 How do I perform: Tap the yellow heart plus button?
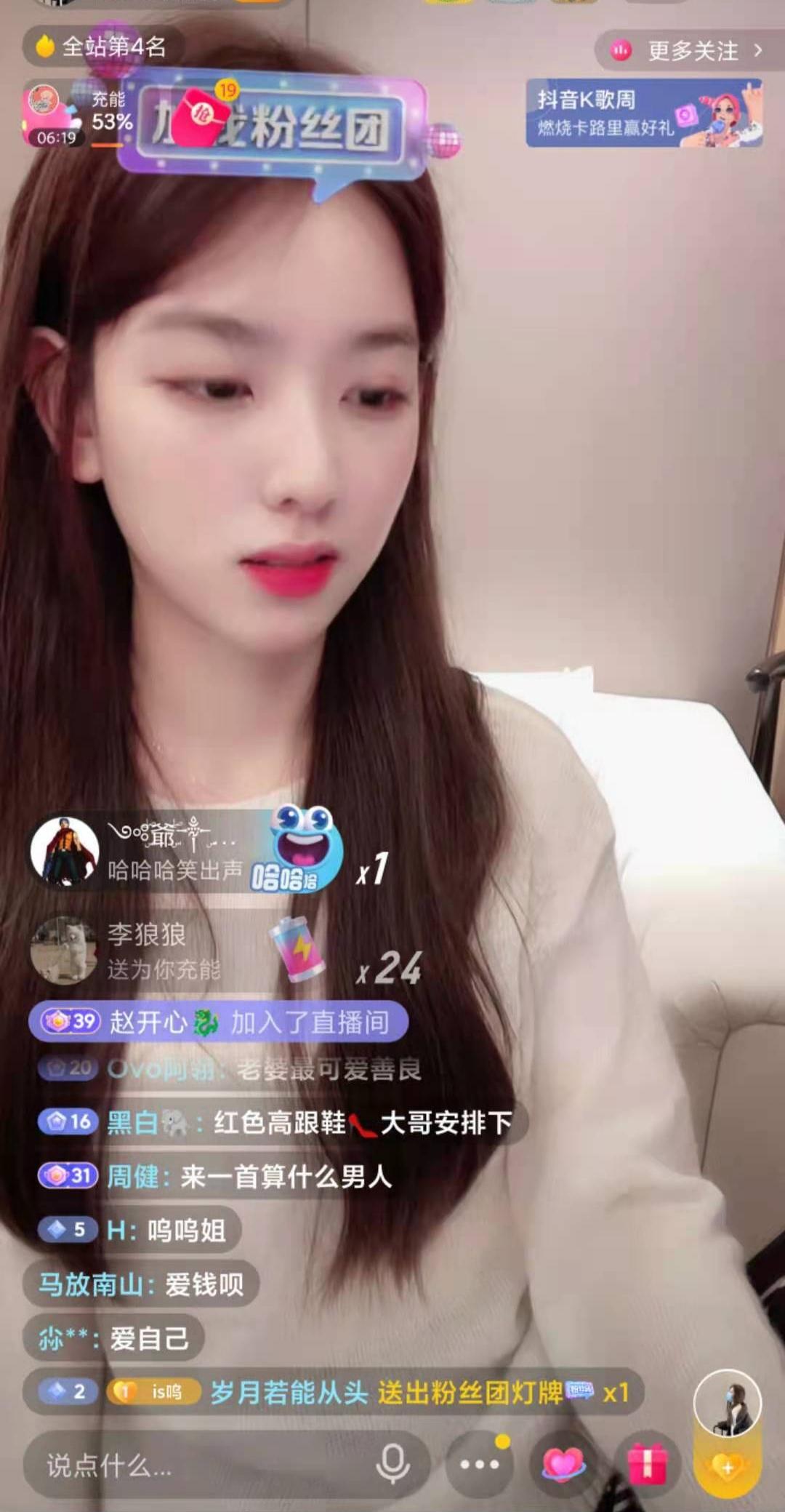pos(728,1467)
